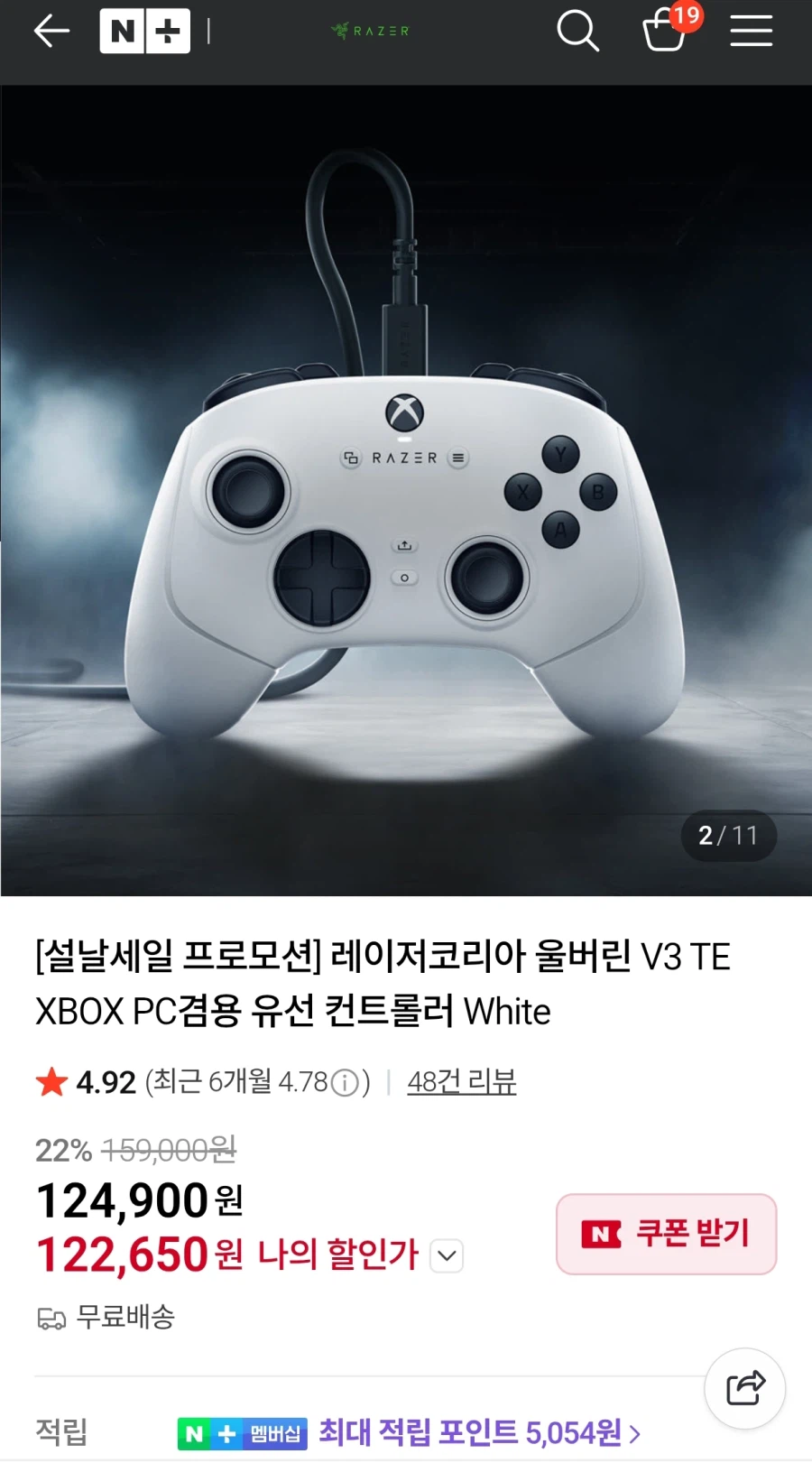Show info on 최근 6개월 rating

point(345,1082)
